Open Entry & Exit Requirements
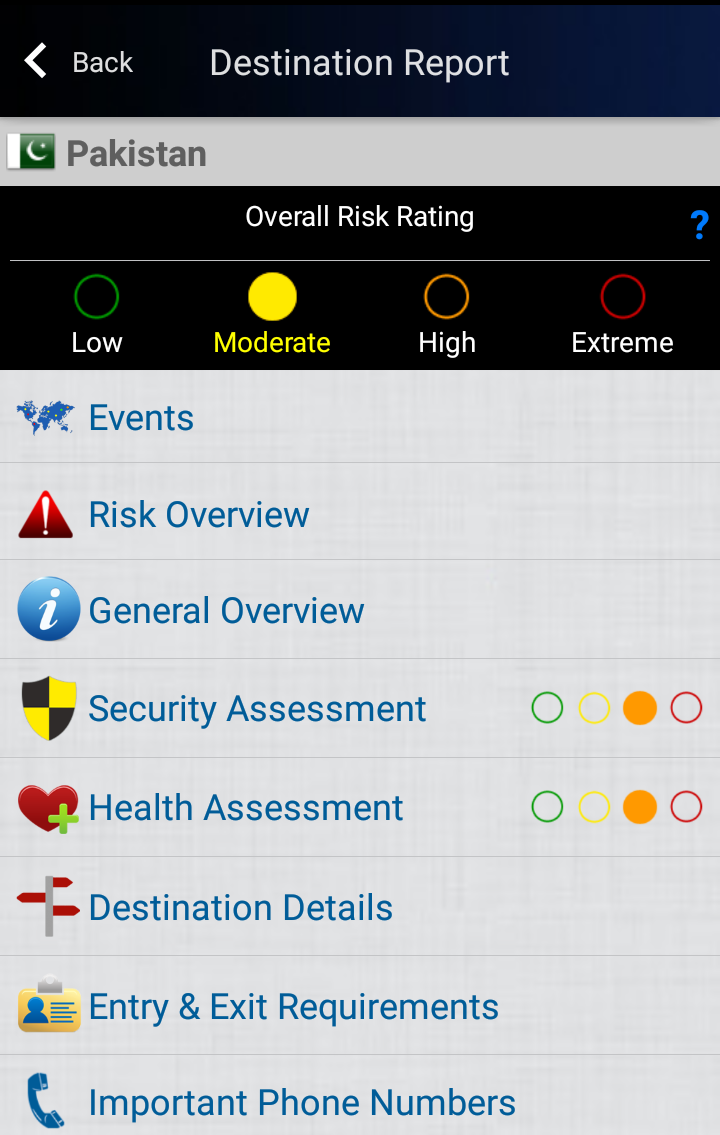720x1135 pixels. [x=293, y=1006]
